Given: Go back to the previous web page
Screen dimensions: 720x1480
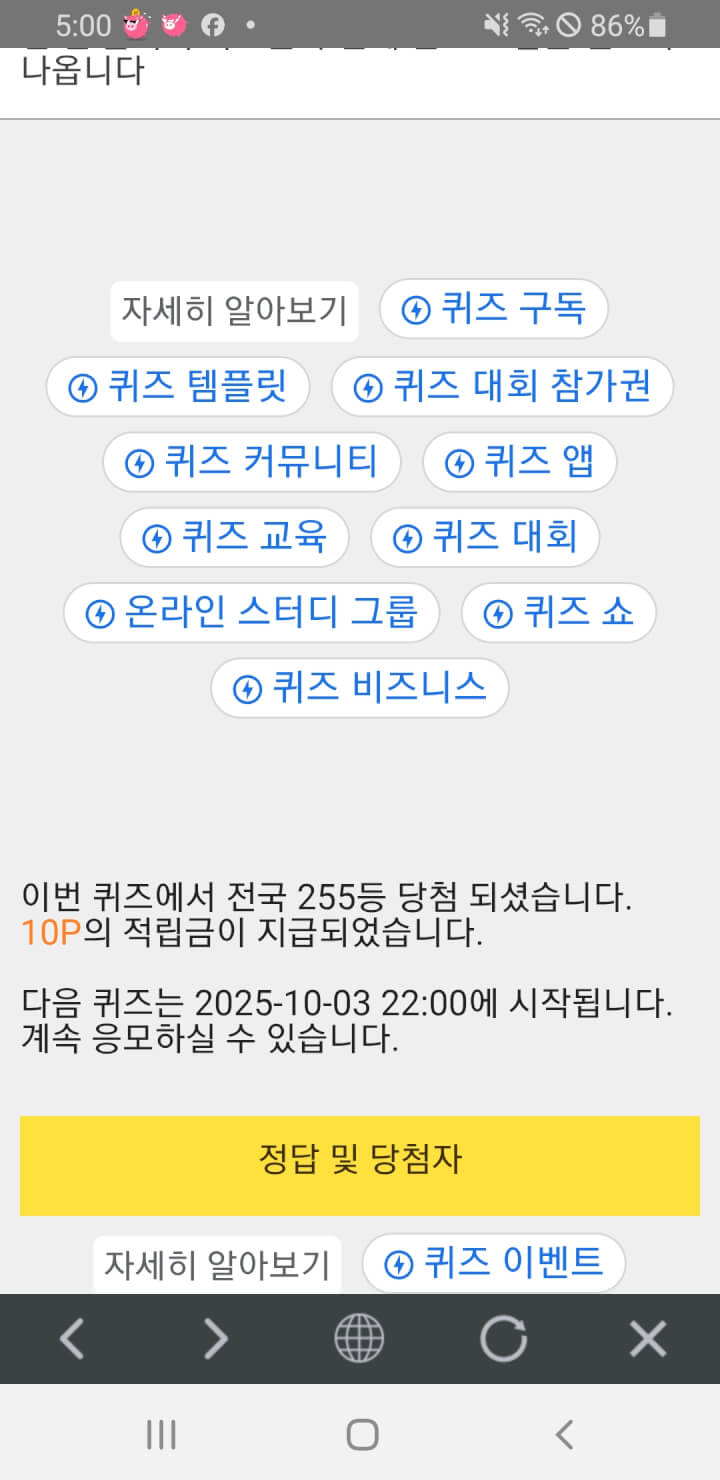Looking at the screenshot, I should tap(71, 1338).
